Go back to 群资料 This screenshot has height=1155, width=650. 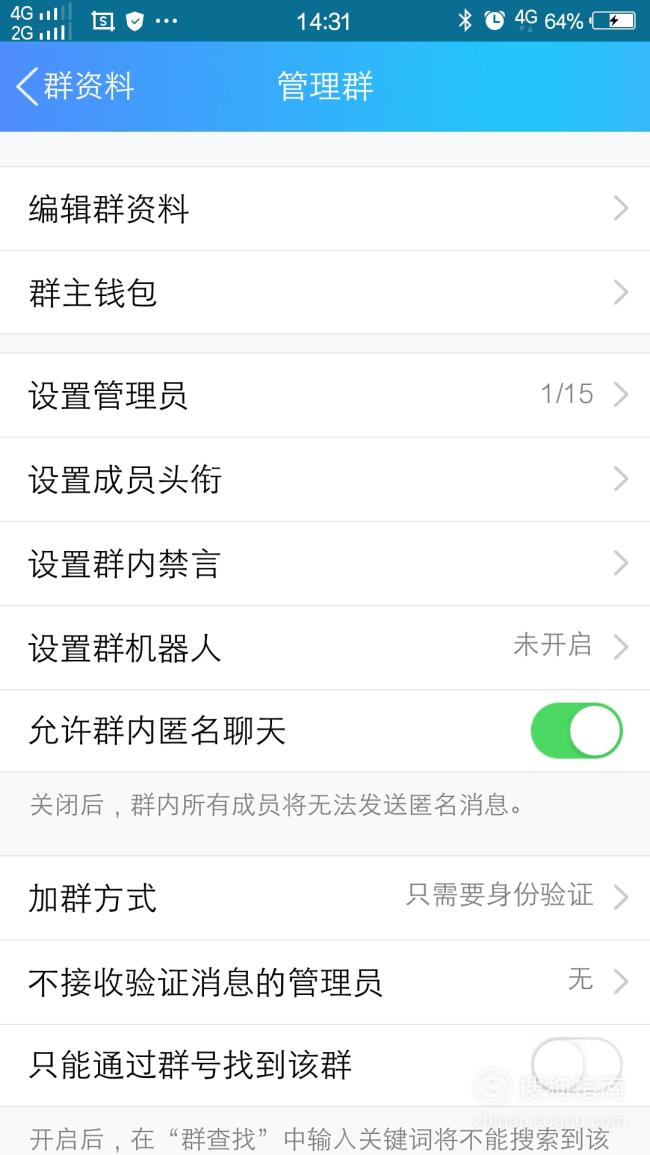(x=75, y=86)
